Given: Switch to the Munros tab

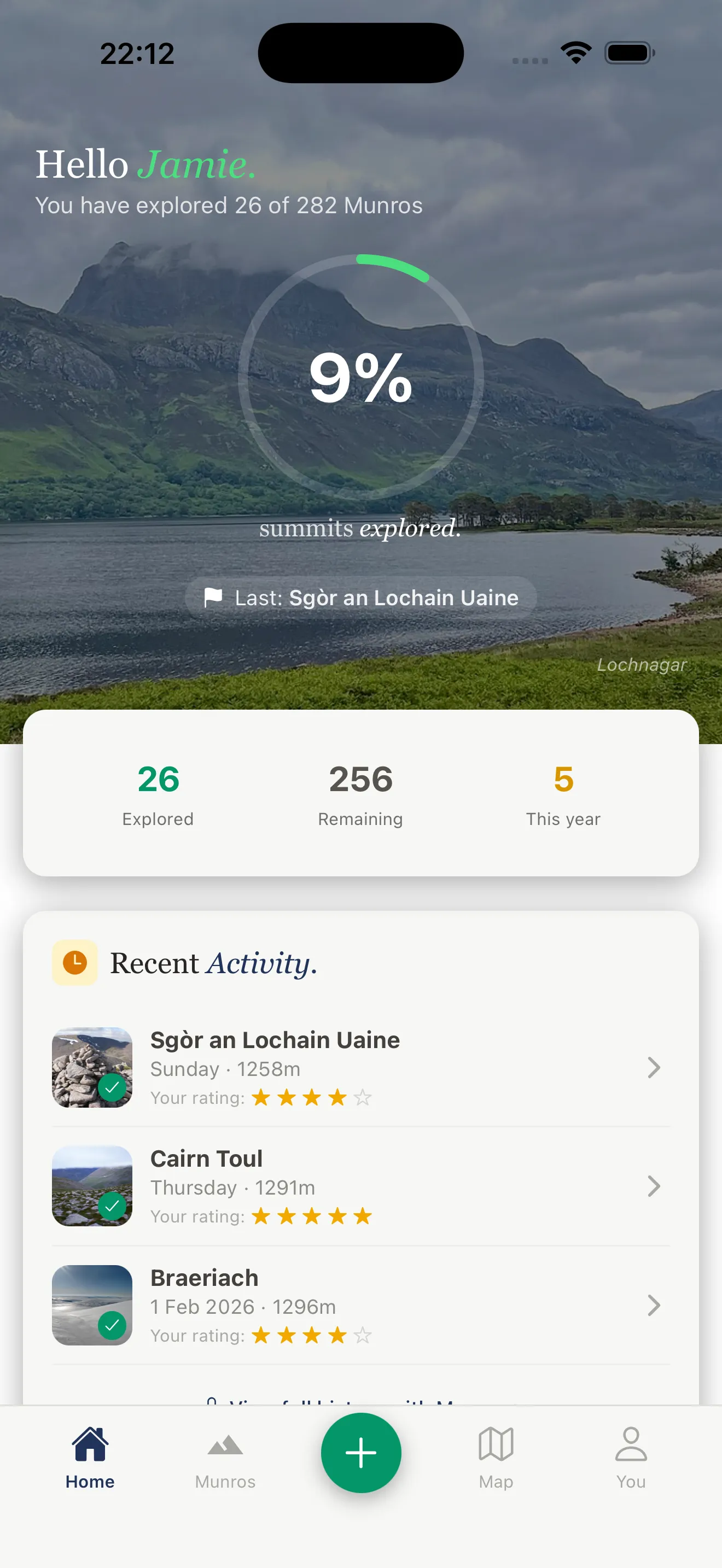Looking at the screenshot, I should point(225,1457).
